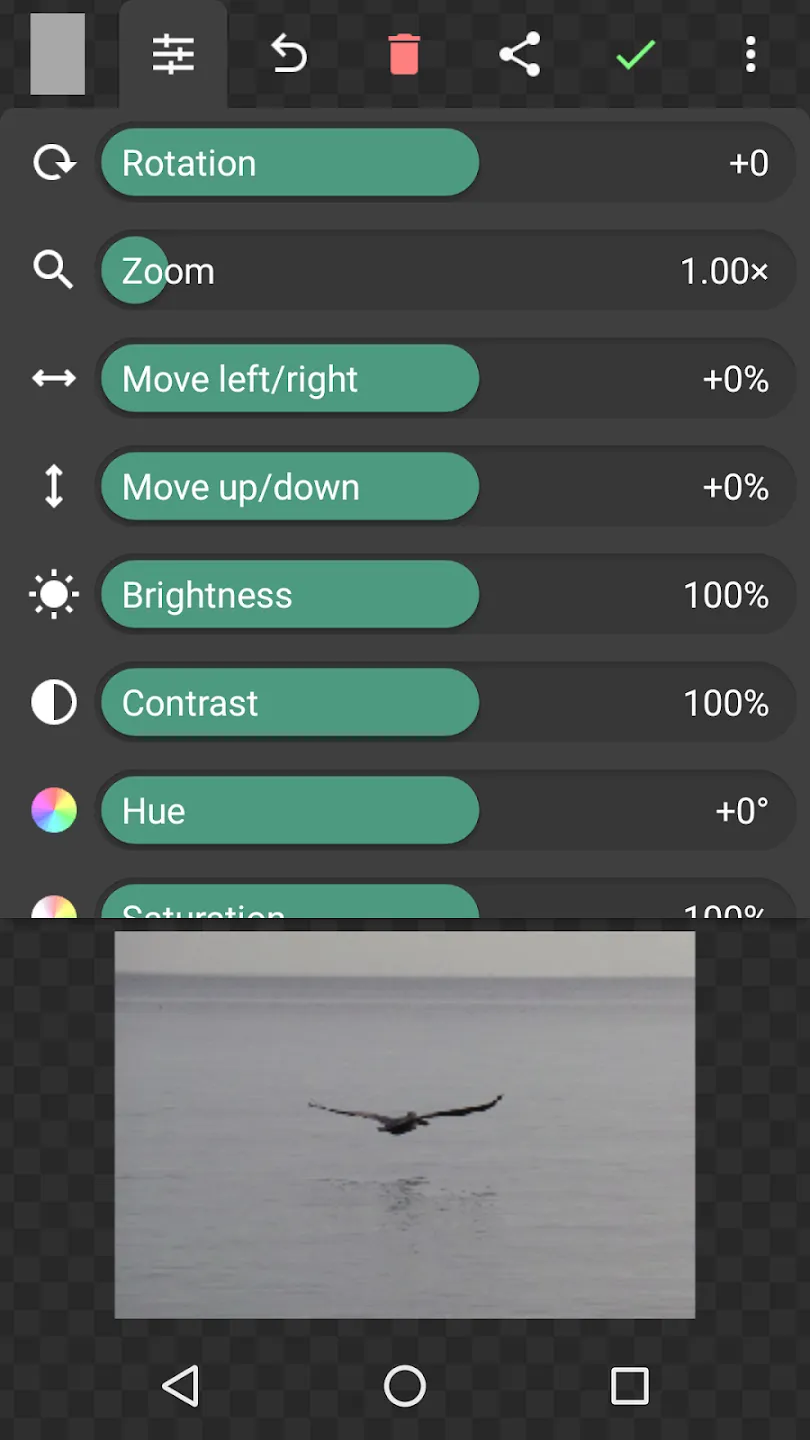Tap the Hue slider
The image size is (810, 1440).
tap(446, 811)
